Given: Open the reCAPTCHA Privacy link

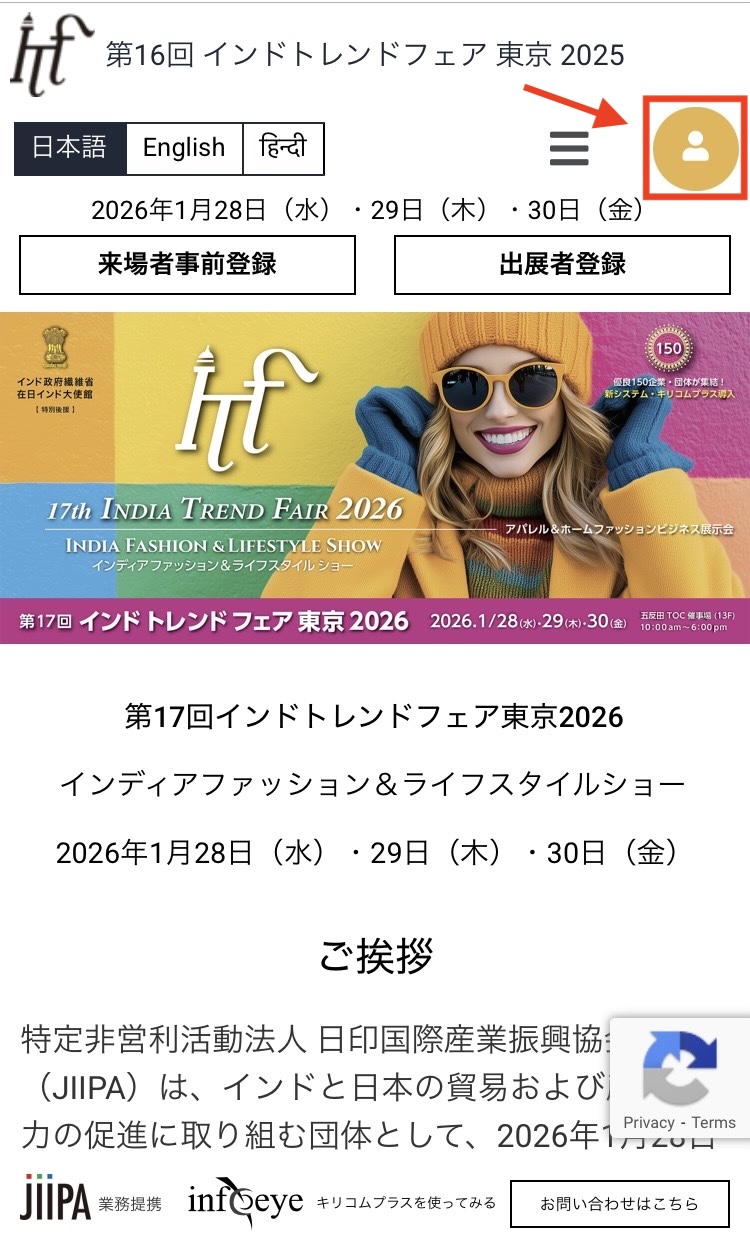Looking at the screenshot, I should point(649,1122).
